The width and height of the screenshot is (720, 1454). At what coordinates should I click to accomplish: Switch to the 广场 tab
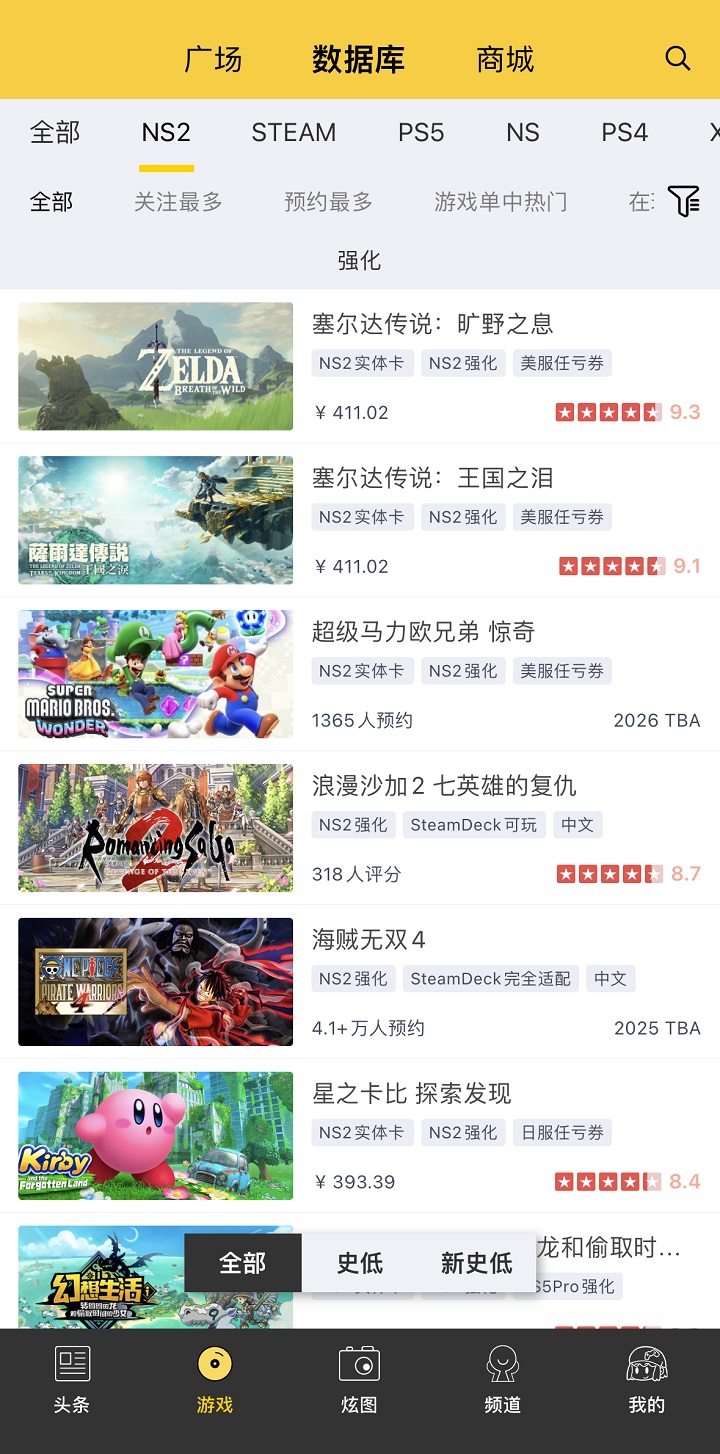click(213, 59)
